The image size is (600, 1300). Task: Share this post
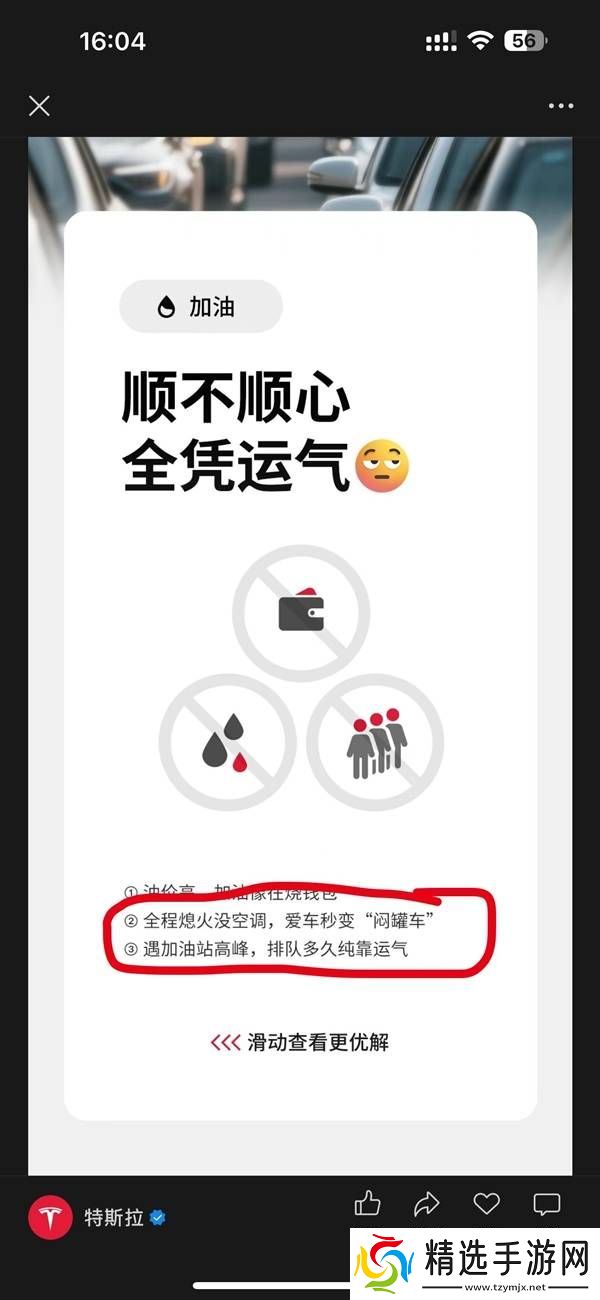tap(427, 1204)
